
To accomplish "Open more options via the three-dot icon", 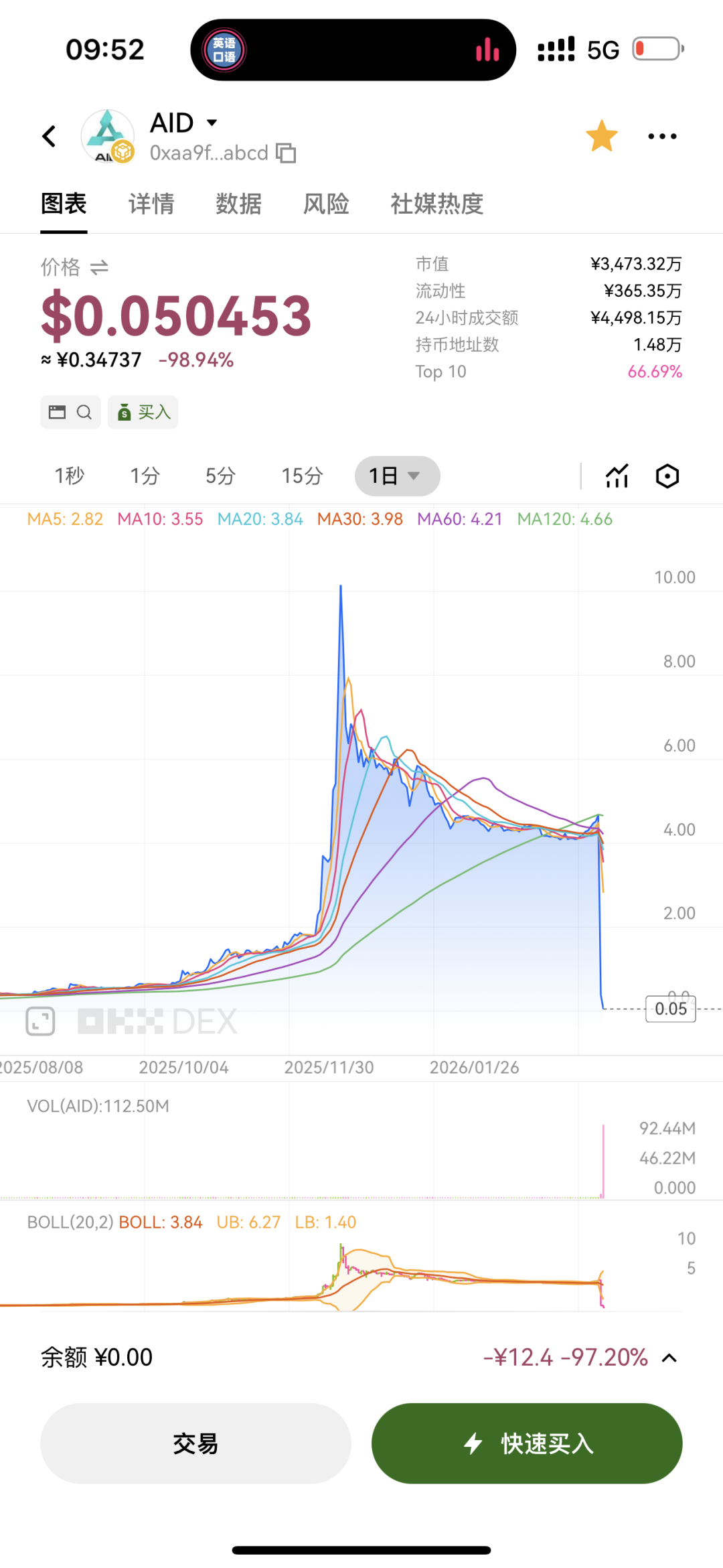I will click(662, 136).
